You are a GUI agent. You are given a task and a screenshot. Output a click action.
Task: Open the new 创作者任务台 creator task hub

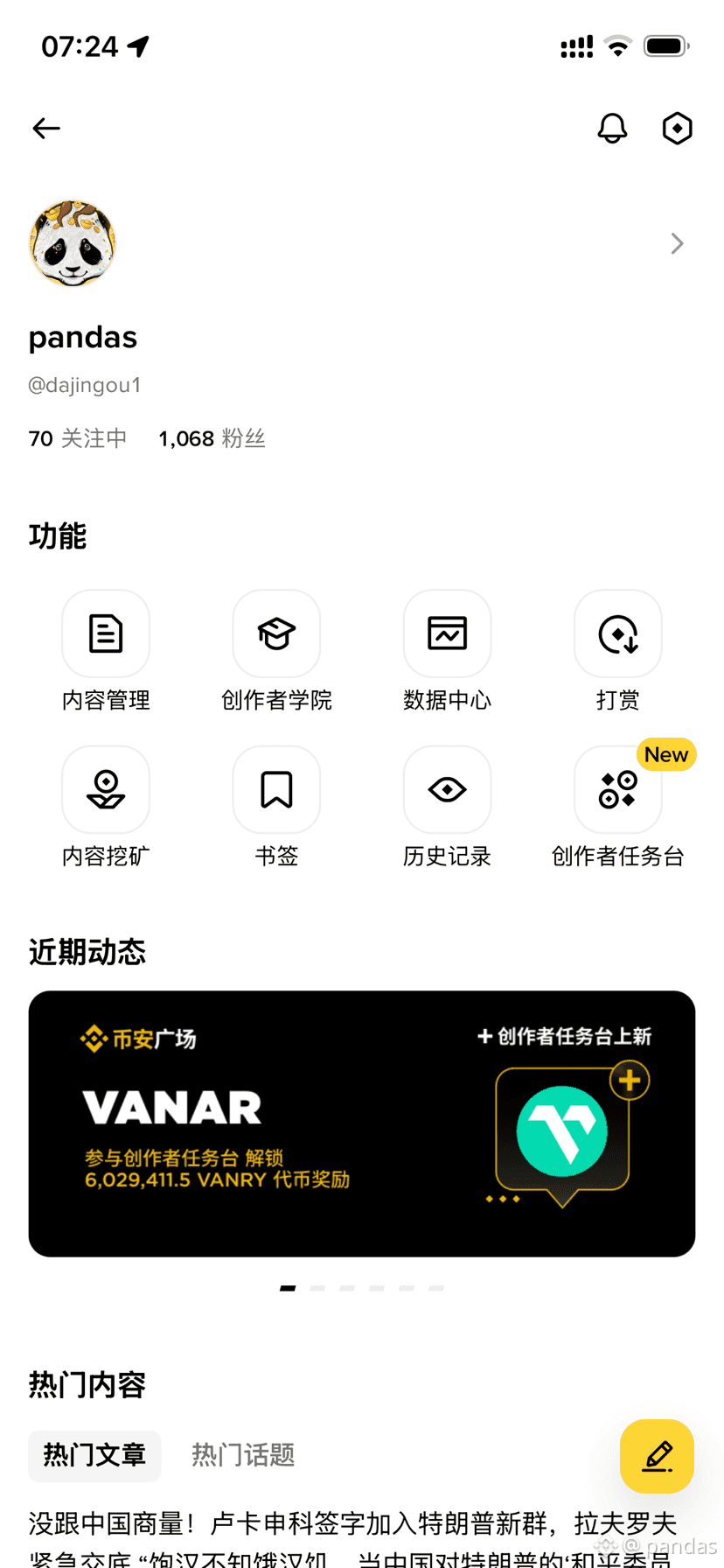pyautogui.click(x=617, y=788)
